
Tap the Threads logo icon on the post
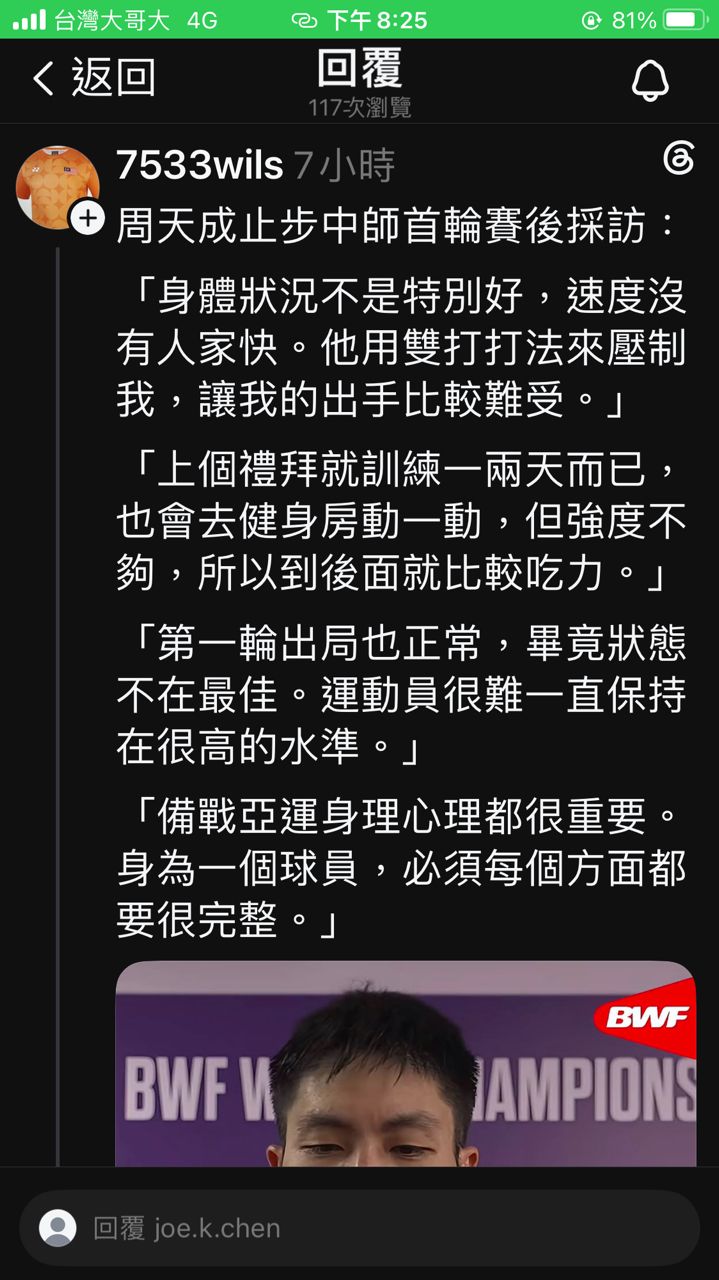click(x=679, y=159)
